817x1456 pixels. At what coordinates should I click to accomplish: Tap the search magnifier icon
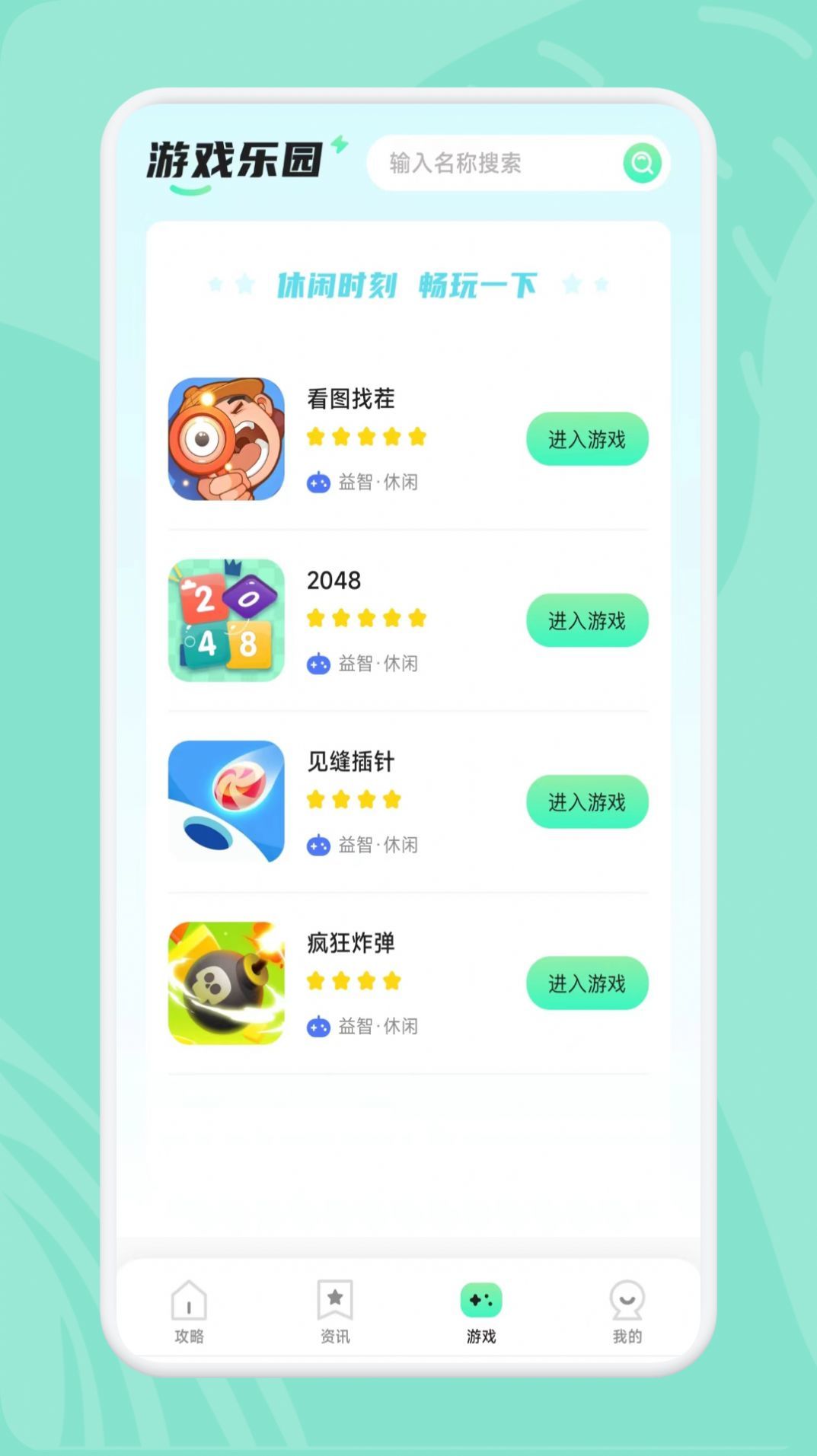[x=642, y=162]
